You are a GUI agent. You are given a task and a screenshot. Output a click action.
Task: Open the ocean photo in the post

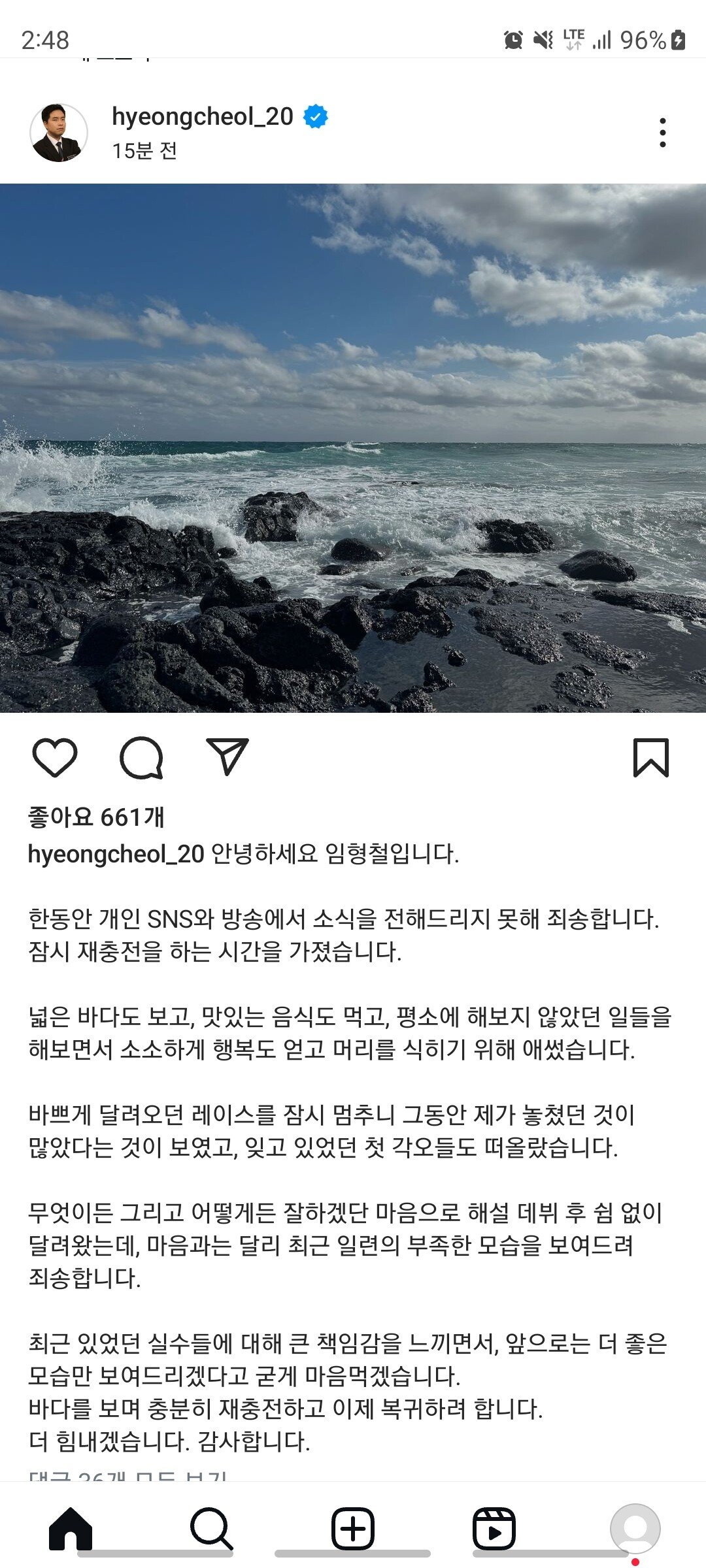click(353, 448)
